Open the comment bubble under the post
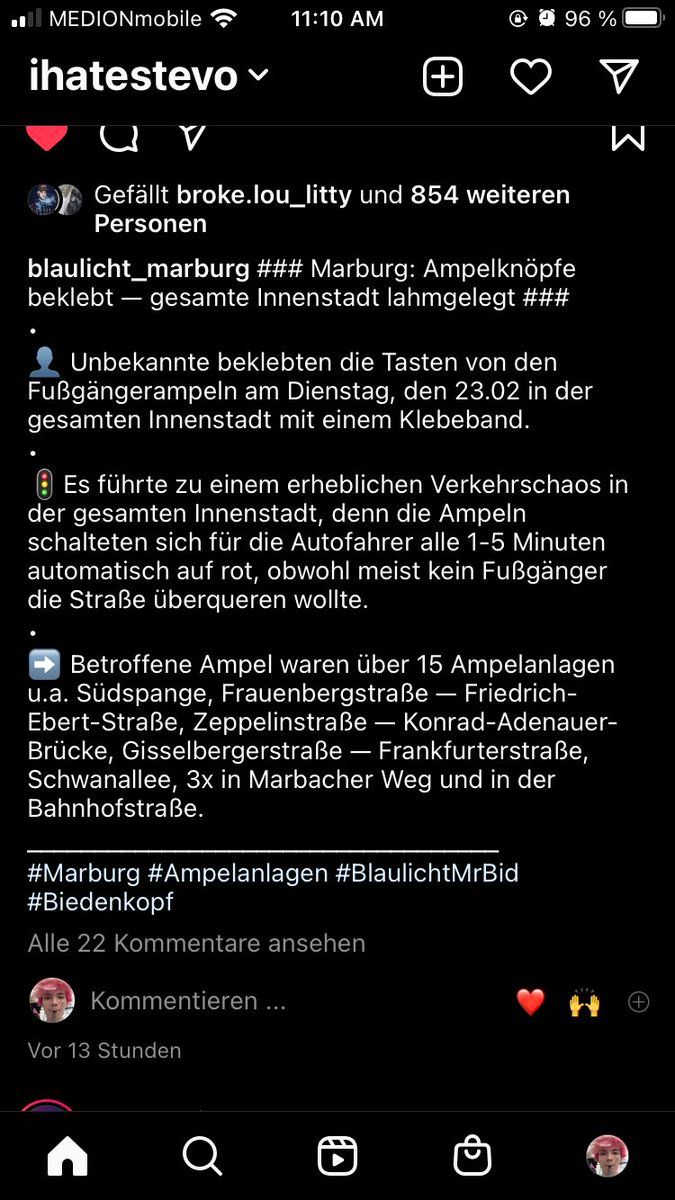 (119, 137)
